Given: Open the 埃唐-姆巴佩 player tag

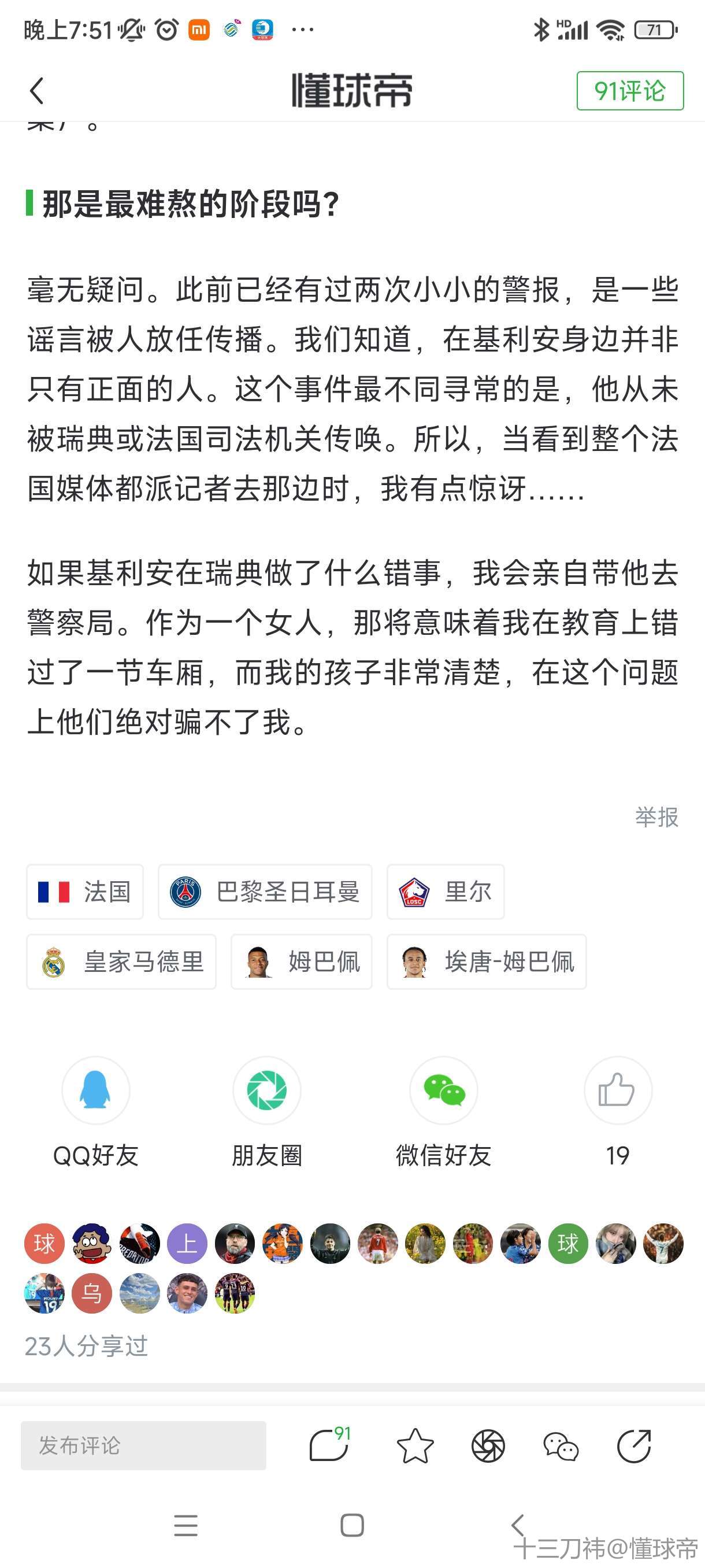Looking at the screenshot, I should pyautogui.click(x=486, y=961).
